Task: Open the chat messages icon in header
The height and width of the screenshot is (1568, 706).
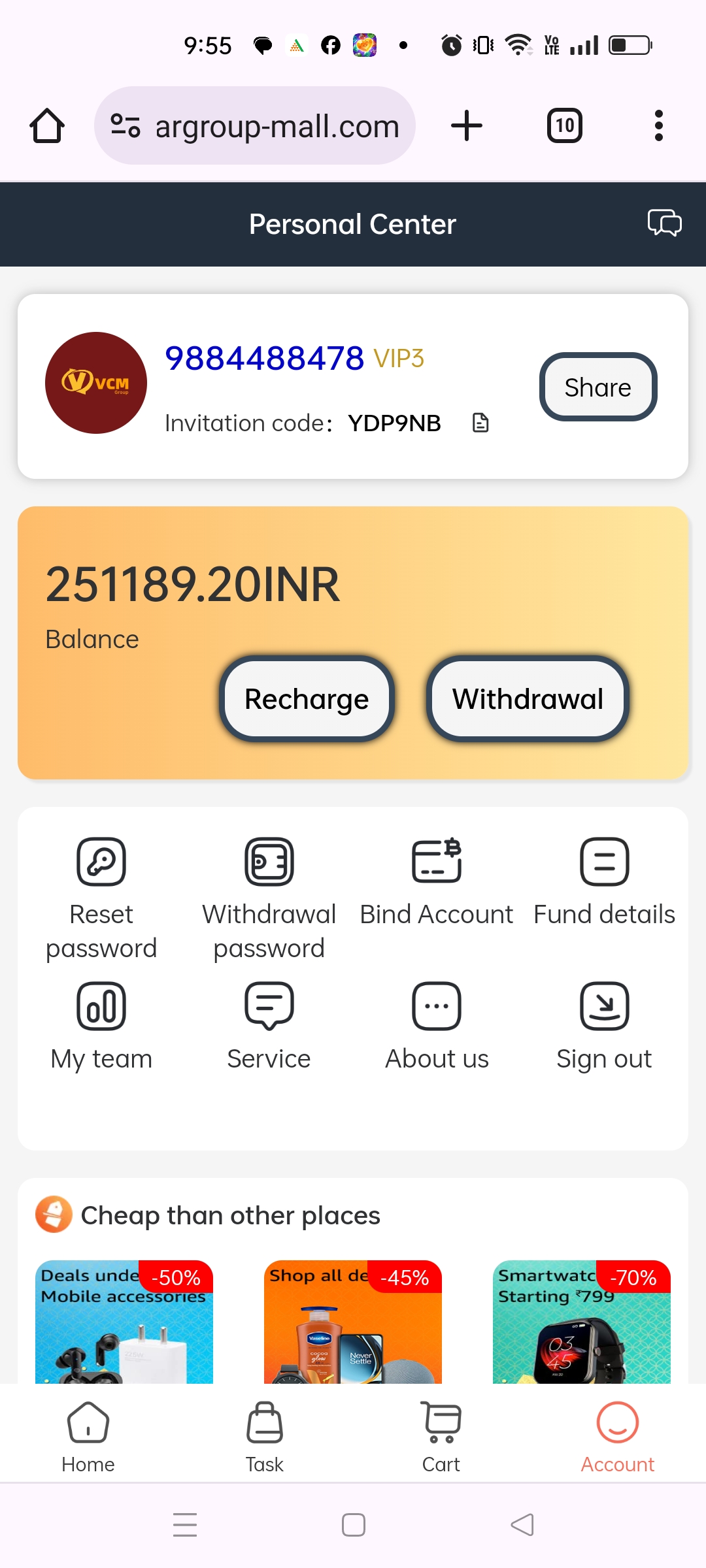Action: click(x=664, y=223)
